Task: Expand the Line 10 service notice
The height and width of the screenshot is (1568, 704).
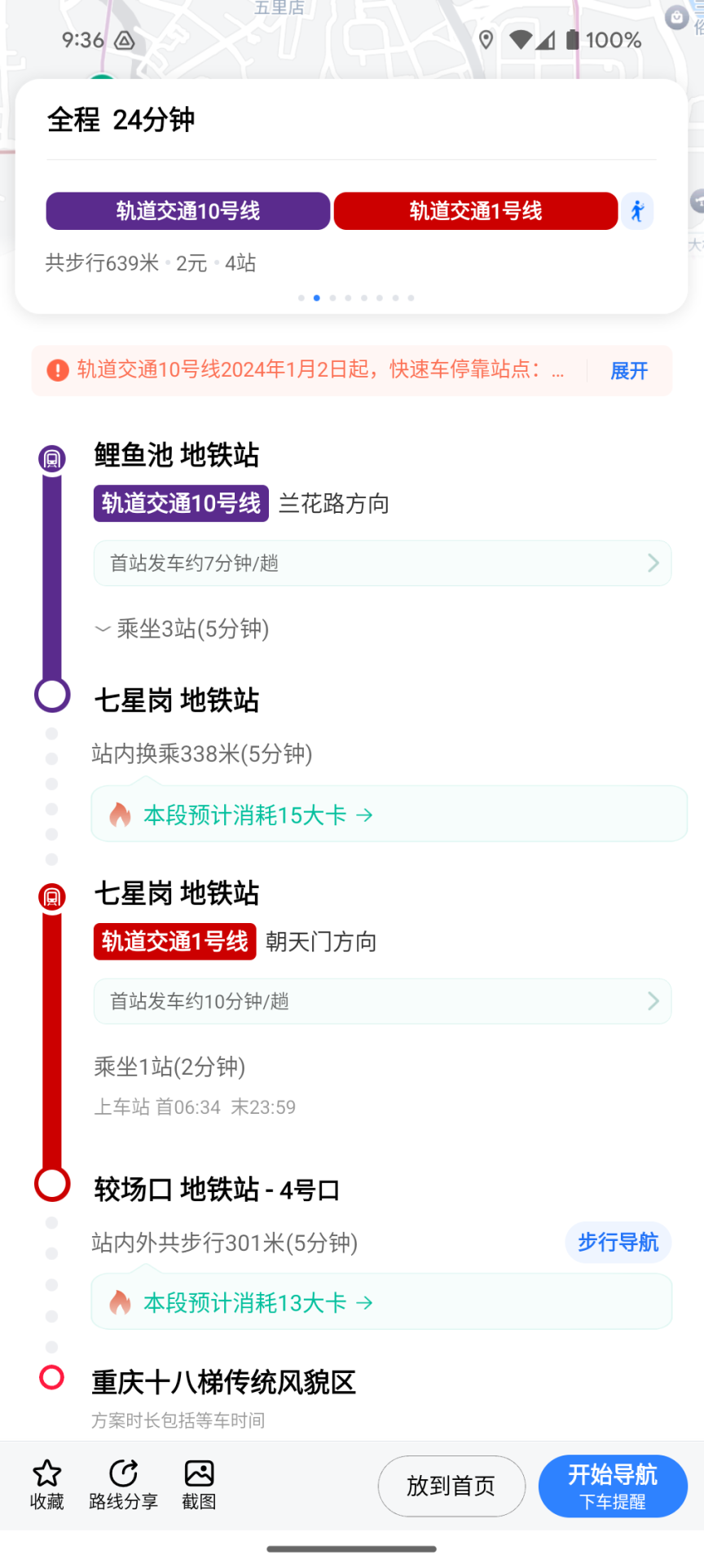Action: click(628, 371)
